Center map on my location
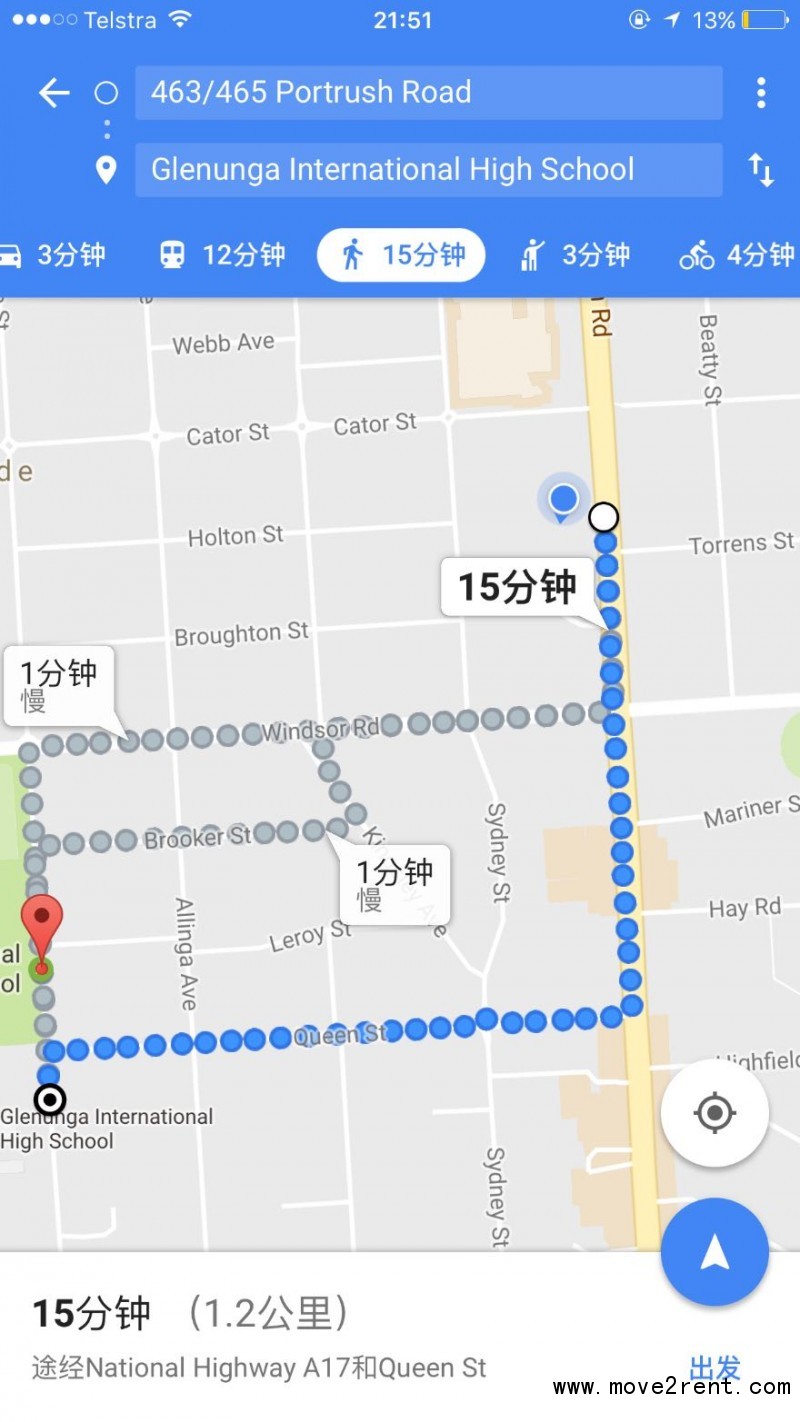 714,1112
